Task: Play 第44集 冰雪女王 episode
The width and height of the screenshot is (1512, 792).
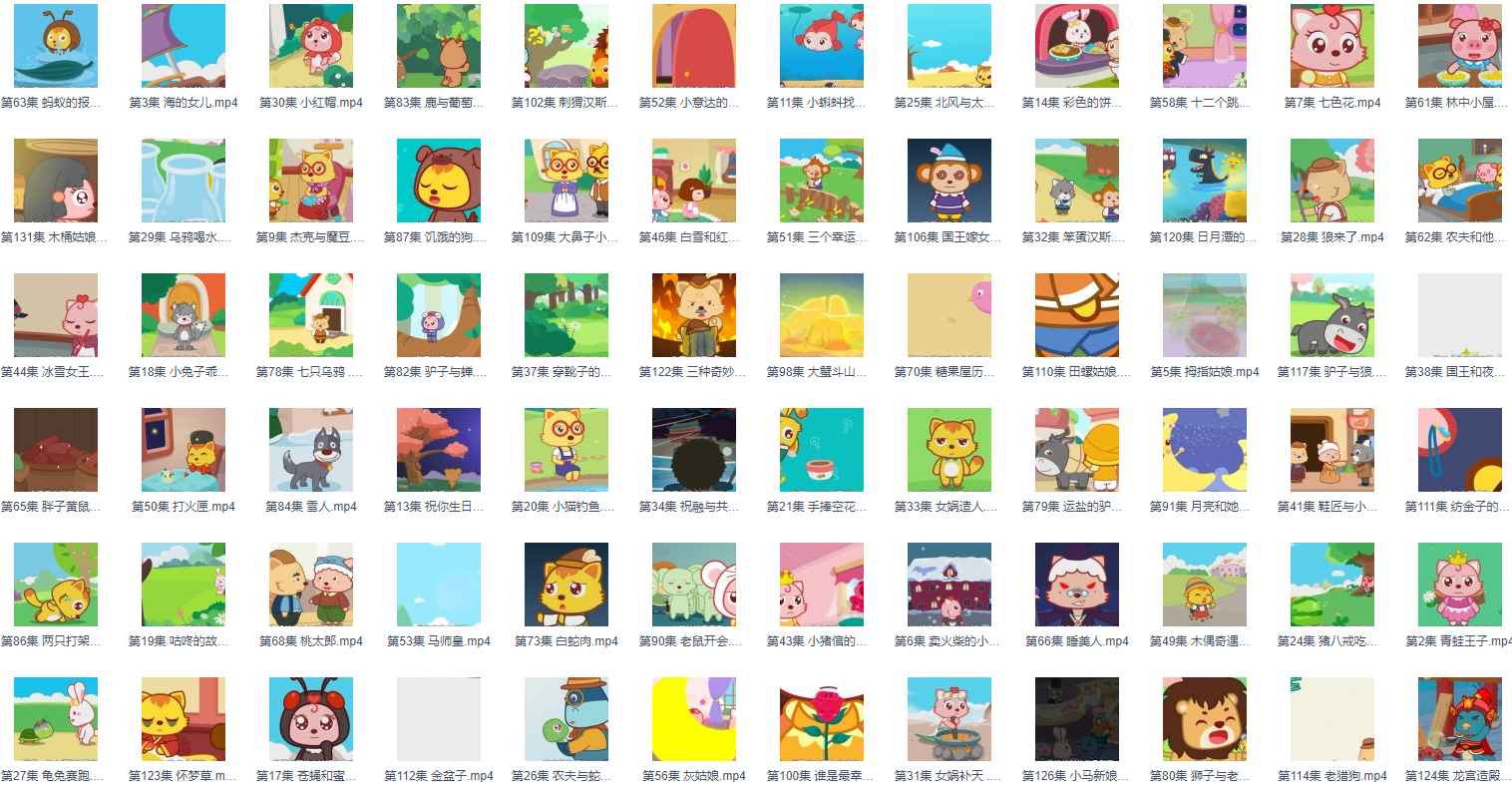Action: coord(56,315)
